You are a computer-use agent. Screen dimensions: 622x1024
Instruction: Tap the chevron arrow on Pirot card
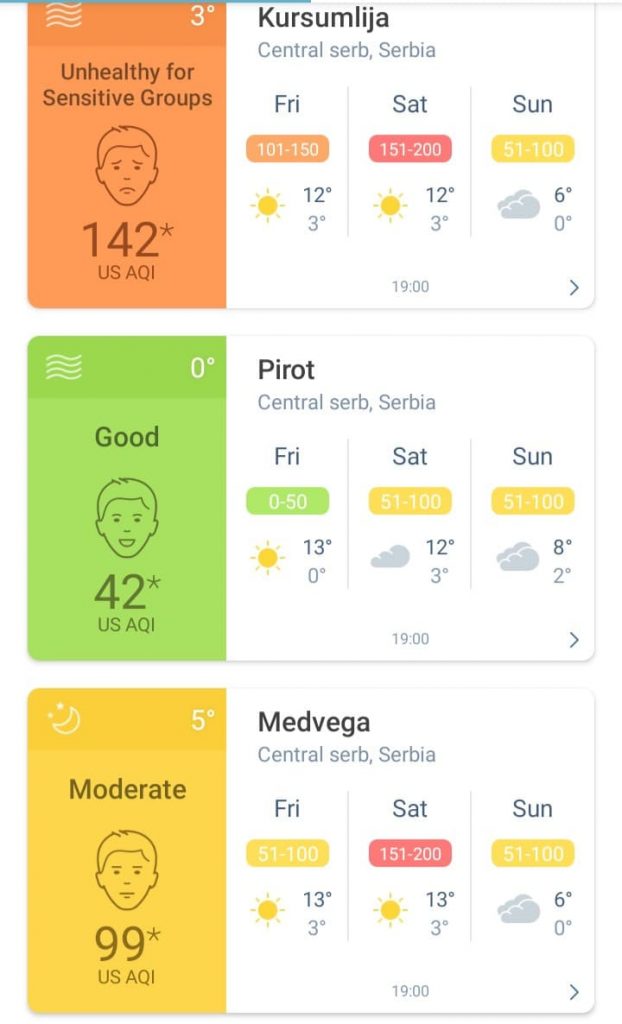click(574, 640)
